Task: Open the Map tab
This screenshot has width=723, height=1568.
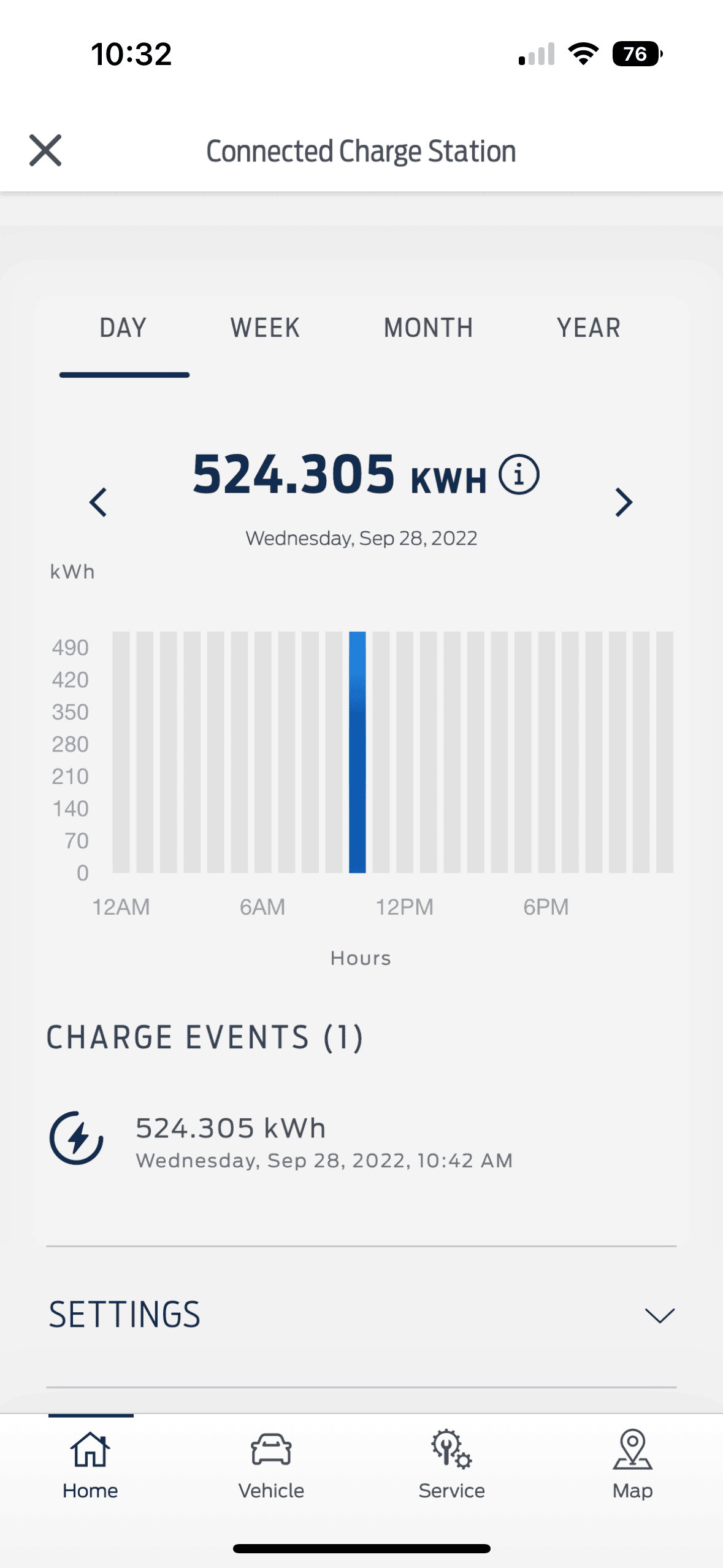Action: pos(632,1464)
